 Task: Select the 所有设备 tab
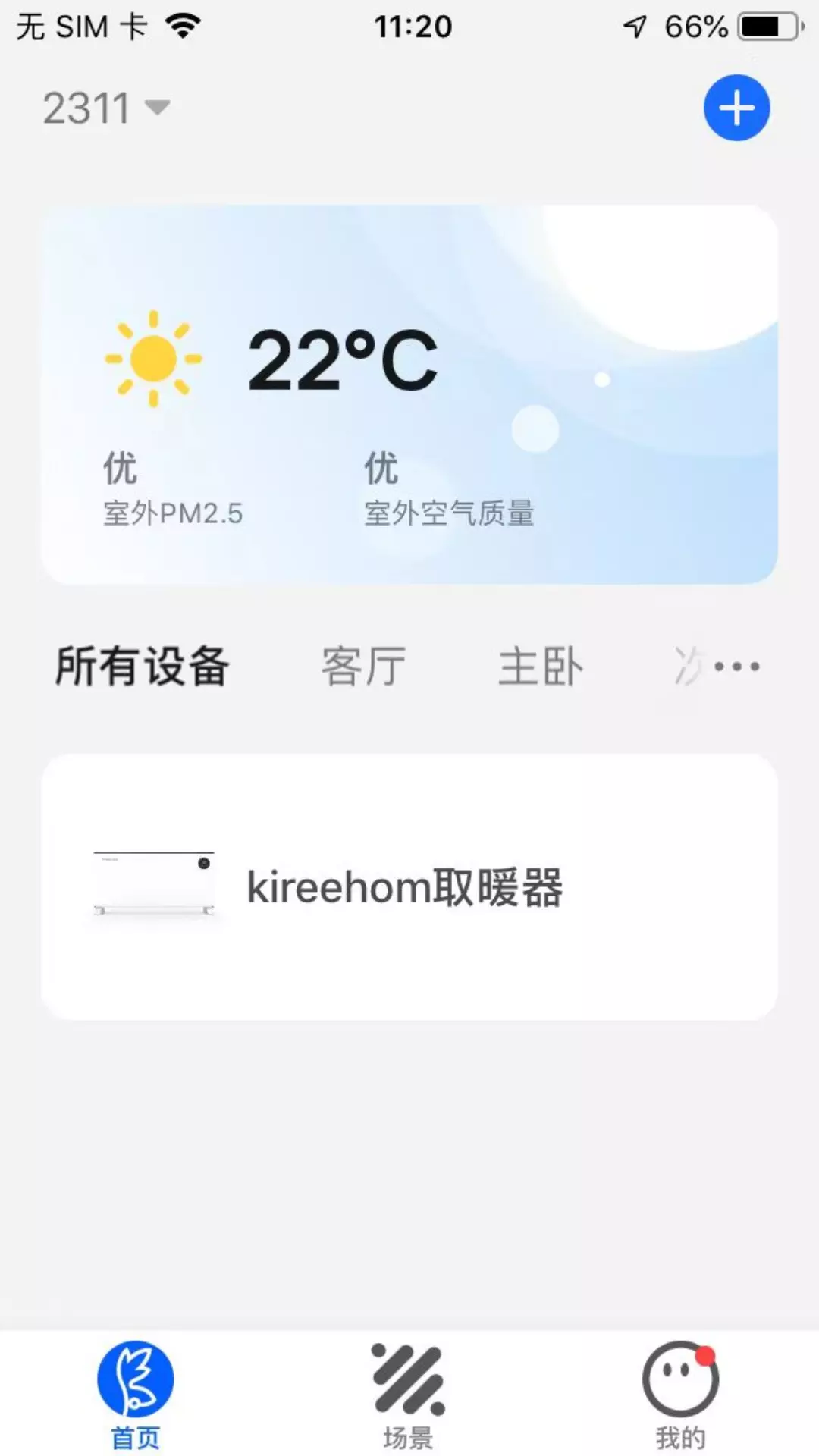(143, 667)
